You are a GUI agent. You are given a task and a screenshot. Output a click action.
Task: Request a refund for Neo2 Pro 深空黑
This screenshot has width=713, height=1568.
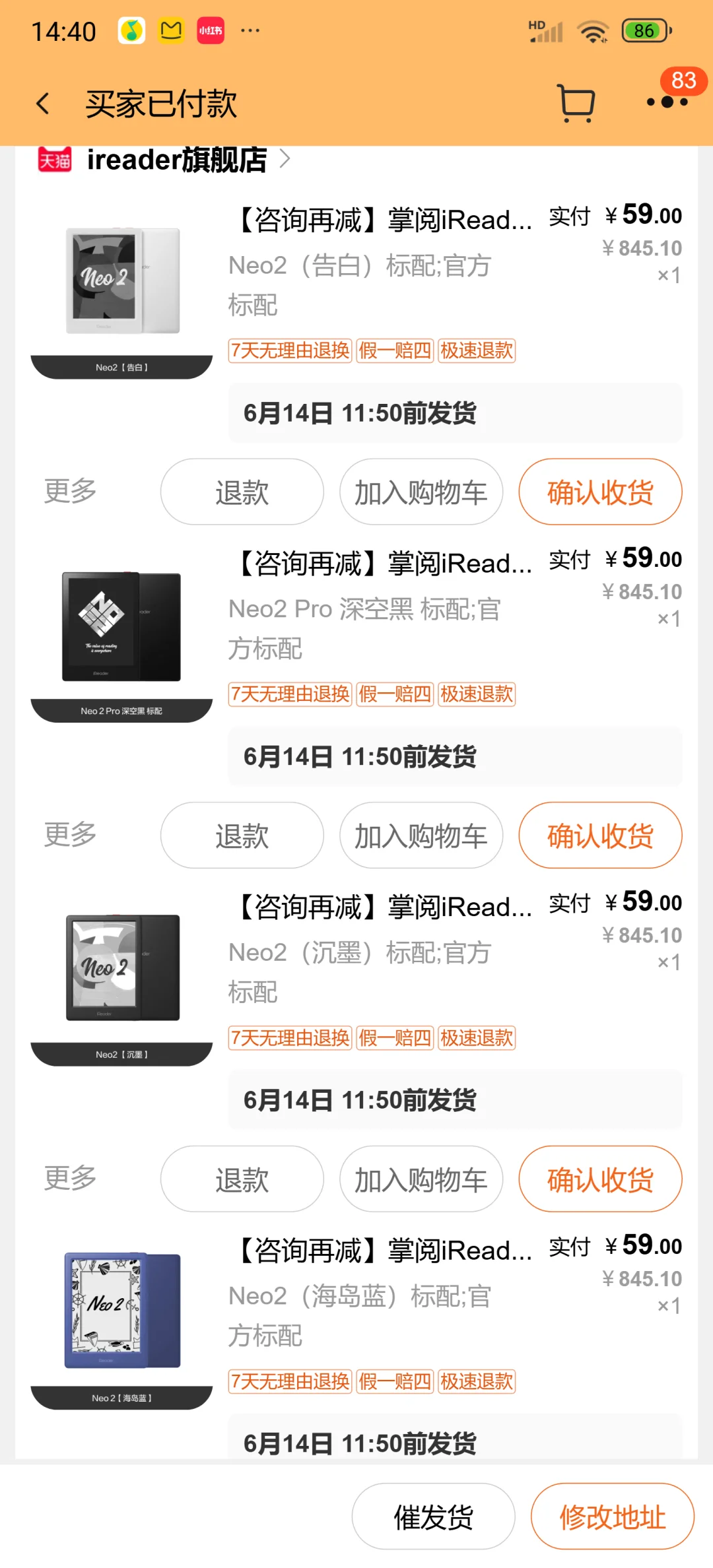(242, 835)
